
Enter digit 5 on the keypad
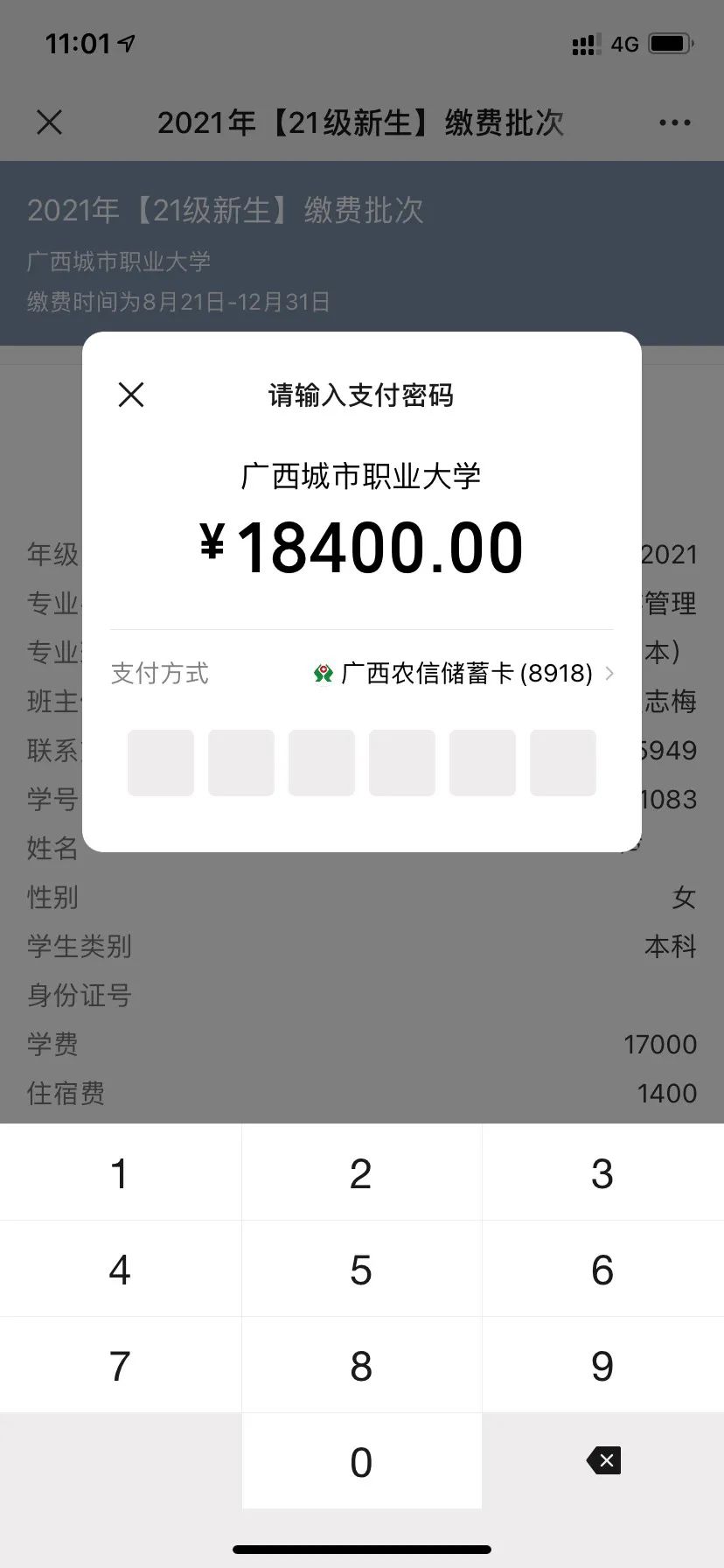point(361,1270)
